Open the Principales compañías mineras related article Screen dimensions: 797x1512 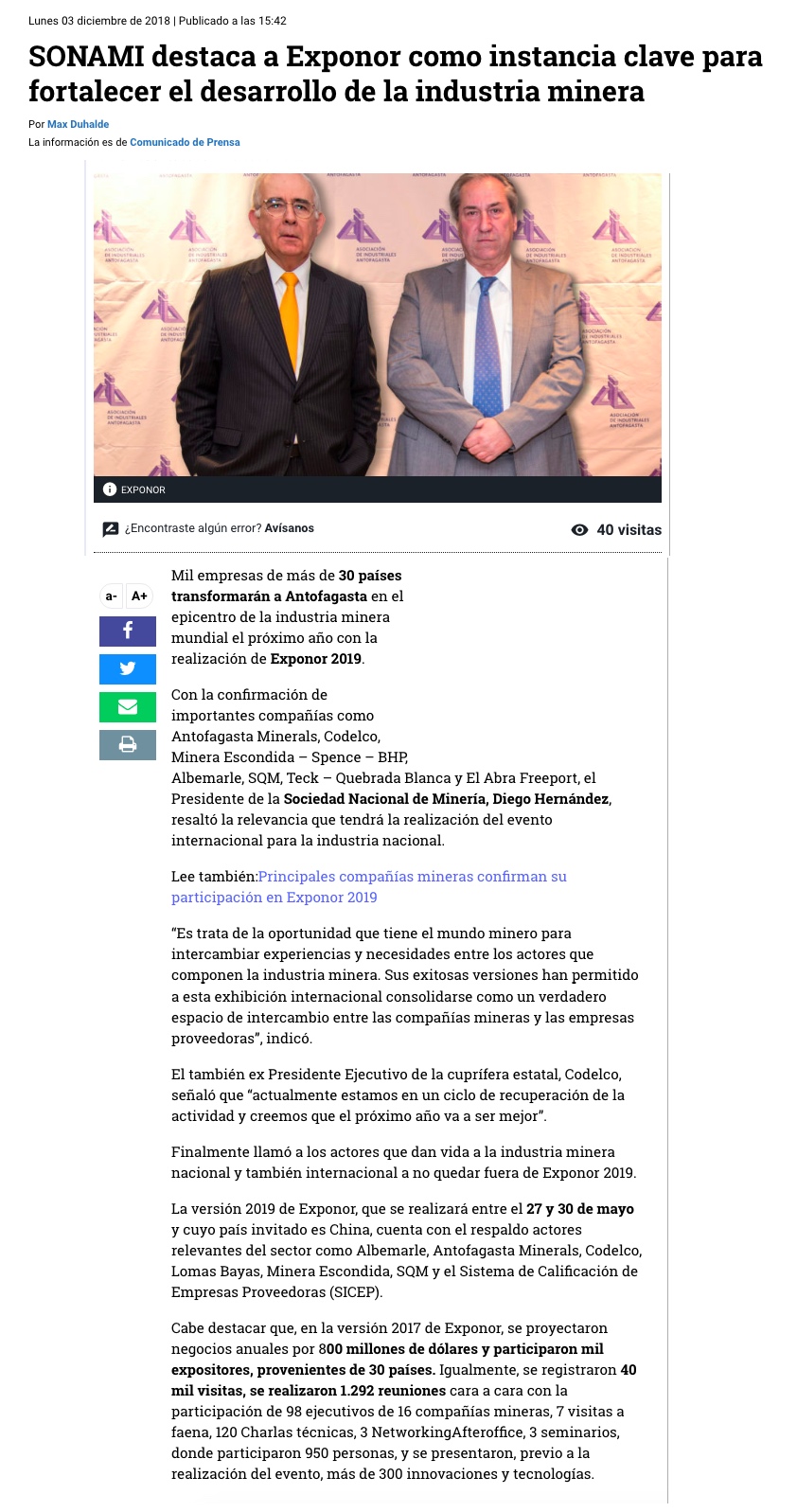412,877
